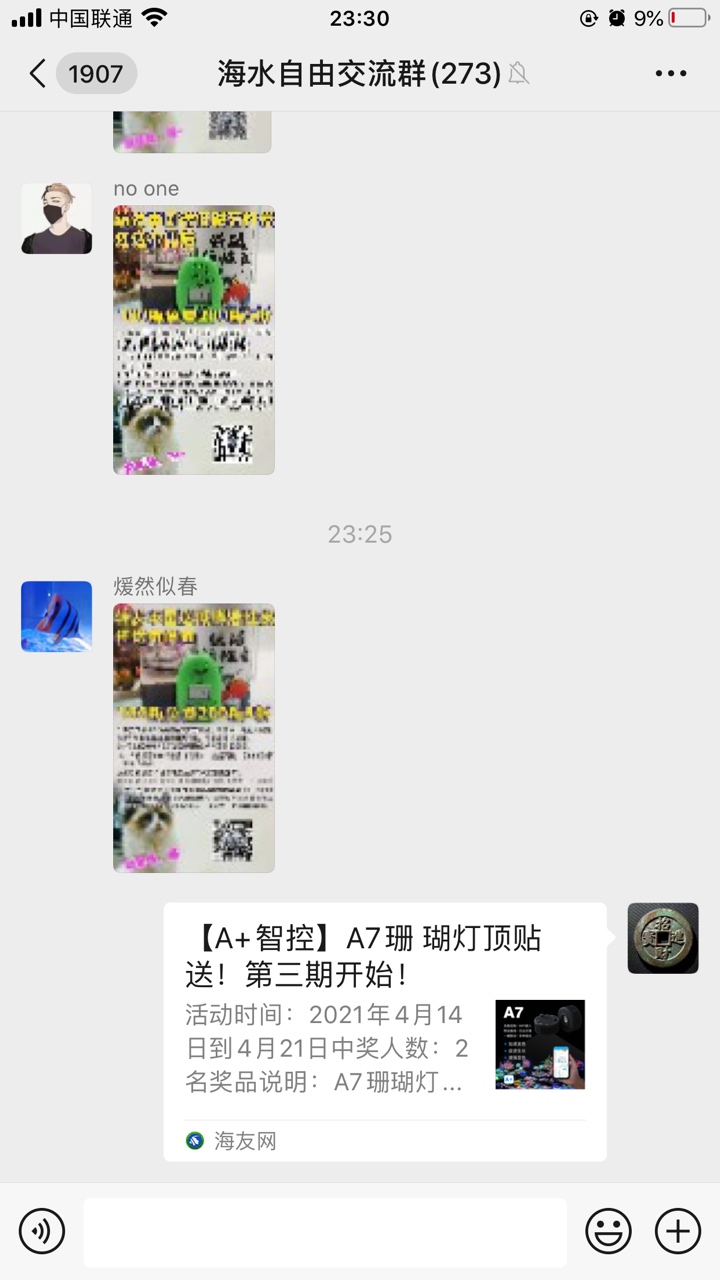Open group chat info via three dots
720x1280 pixels.
670,73
